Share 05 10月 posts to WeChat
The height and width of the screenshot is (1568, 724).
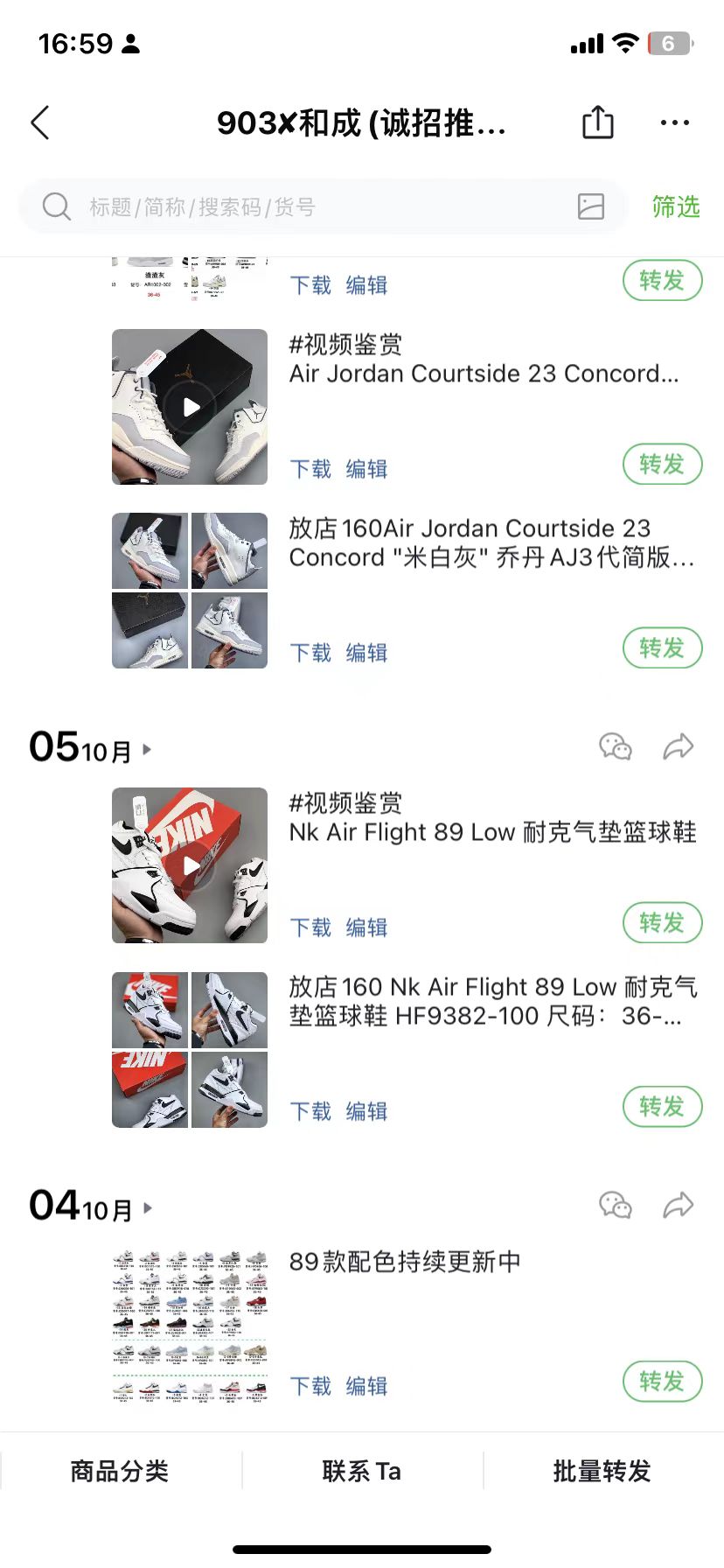pyautogui.click(x=616, y=746)
